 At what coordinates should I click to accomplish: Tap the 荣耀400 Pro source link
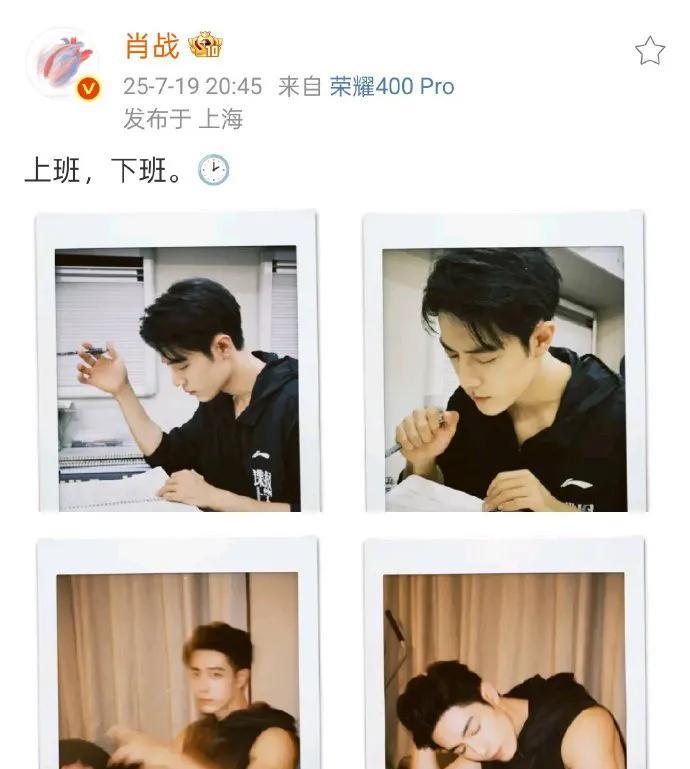392,87
